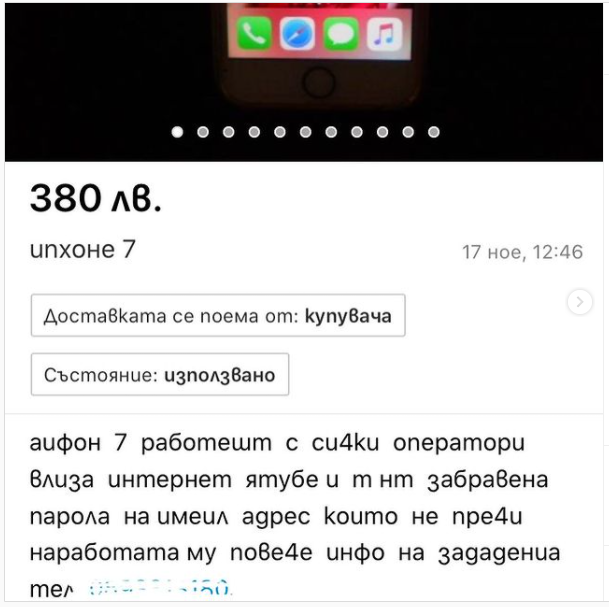Tap the 'Доставката се поема от: купувача' chip
Image resolution: width=609 pixels, height=607 pixels.
pyautogui.click(x=217, y=317)
